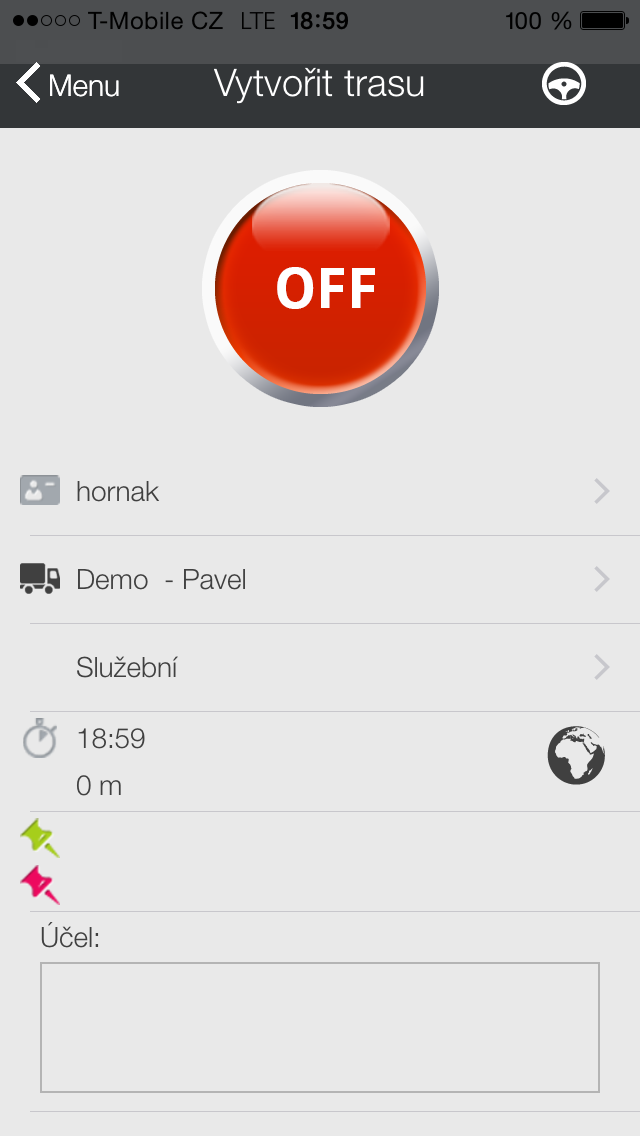This screenshot has width=640, height=1136.
Task: Go back to Menu
Action: click(x=68, y=85)
